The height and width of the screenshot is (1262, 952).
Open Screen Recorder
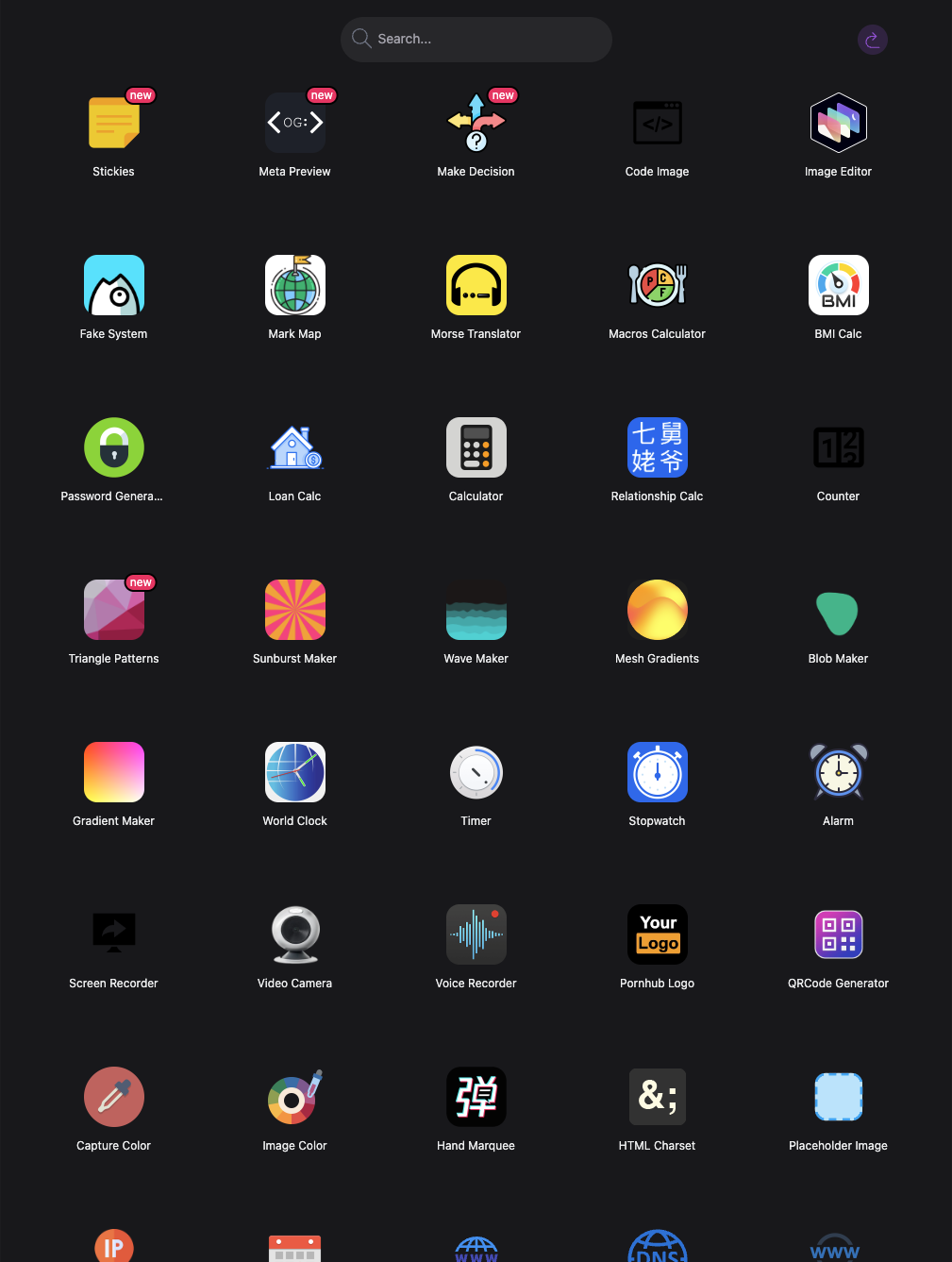tap(114, 935)
